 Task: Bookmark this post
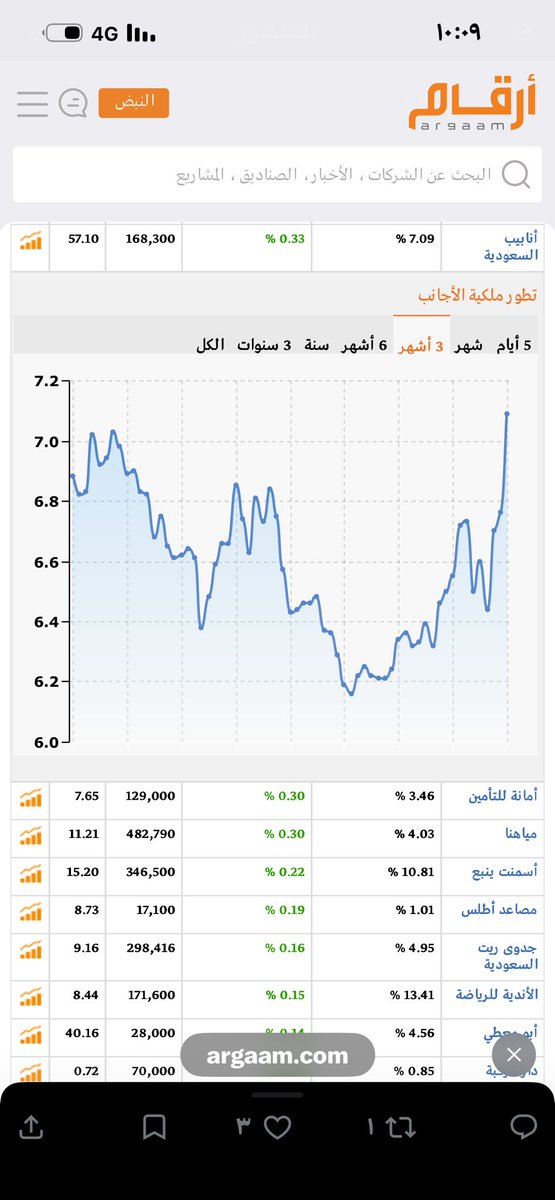pyautogui.click(x=154, y=1128)
